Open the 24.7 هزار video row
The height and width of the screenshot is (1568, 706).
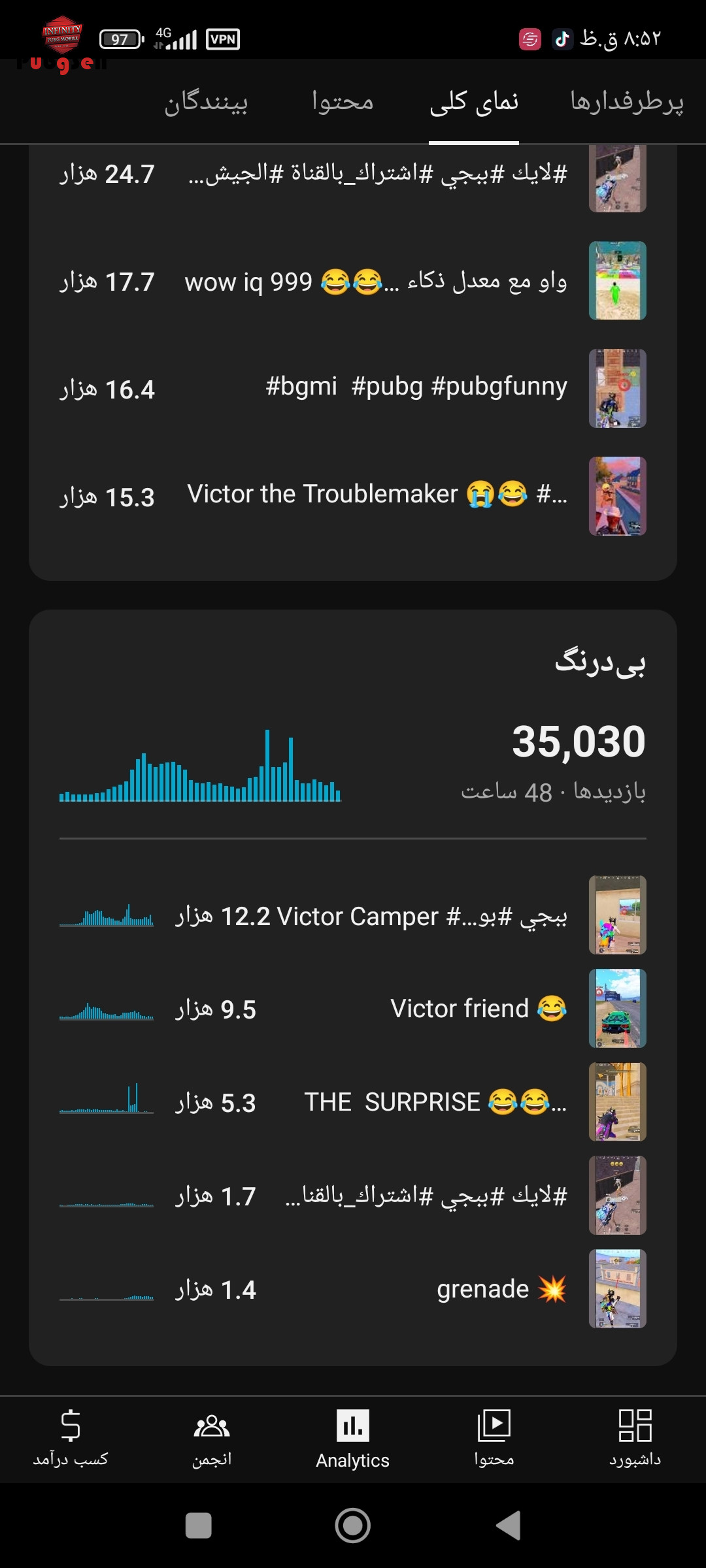point(353,174)
